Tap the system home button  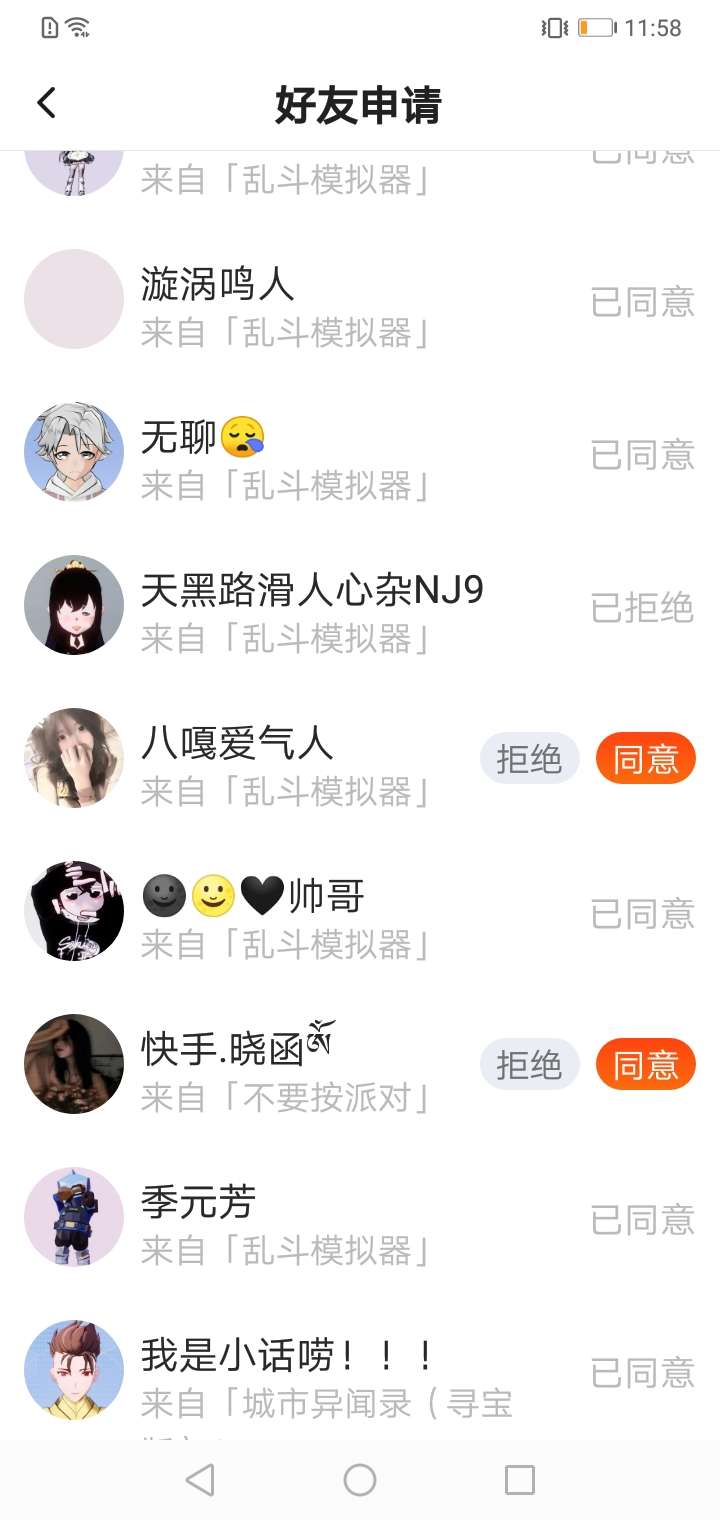click(360, 1480)
